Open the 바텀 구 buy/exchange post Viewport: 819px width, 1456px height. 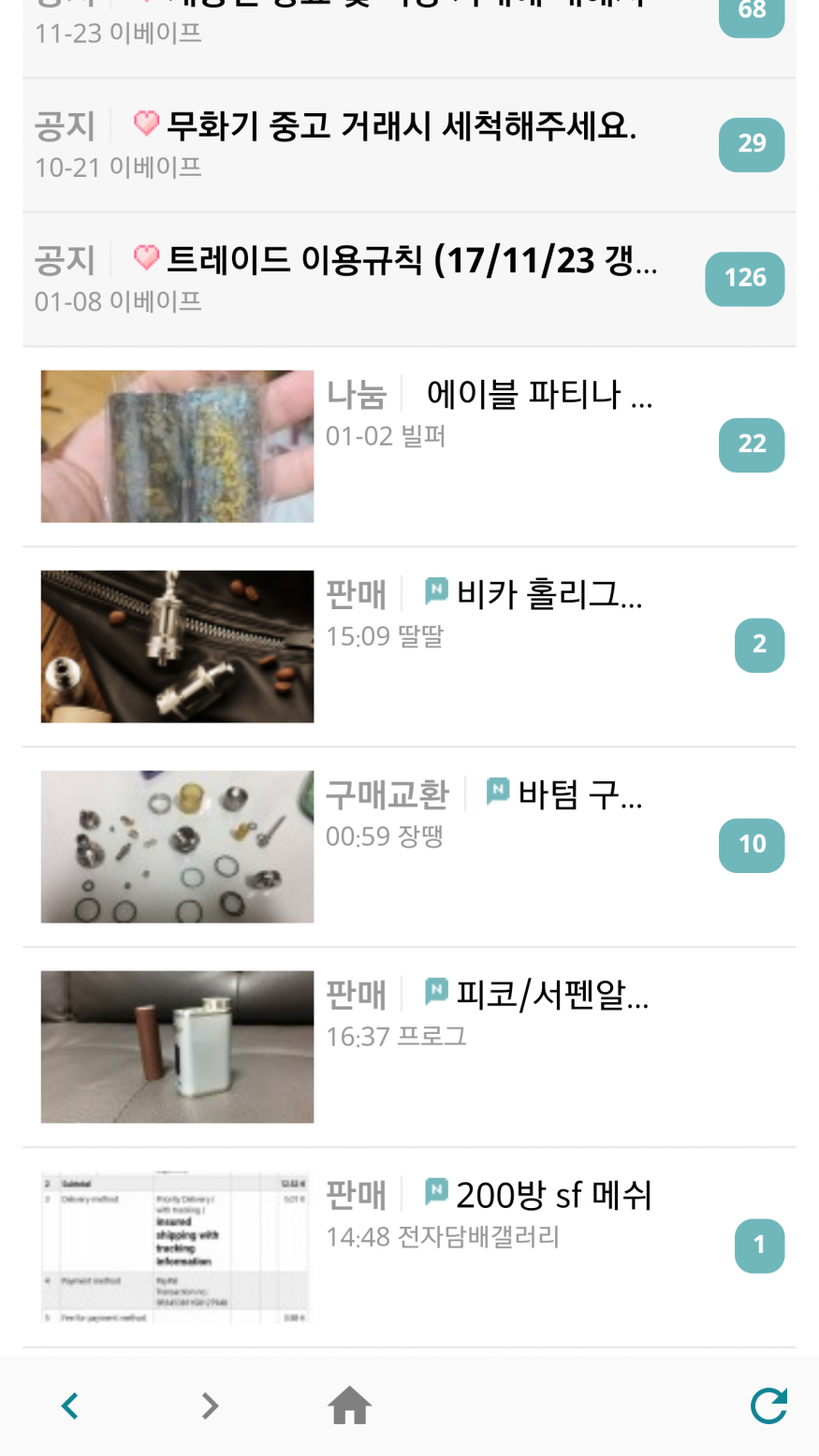(x=578, y=794)
